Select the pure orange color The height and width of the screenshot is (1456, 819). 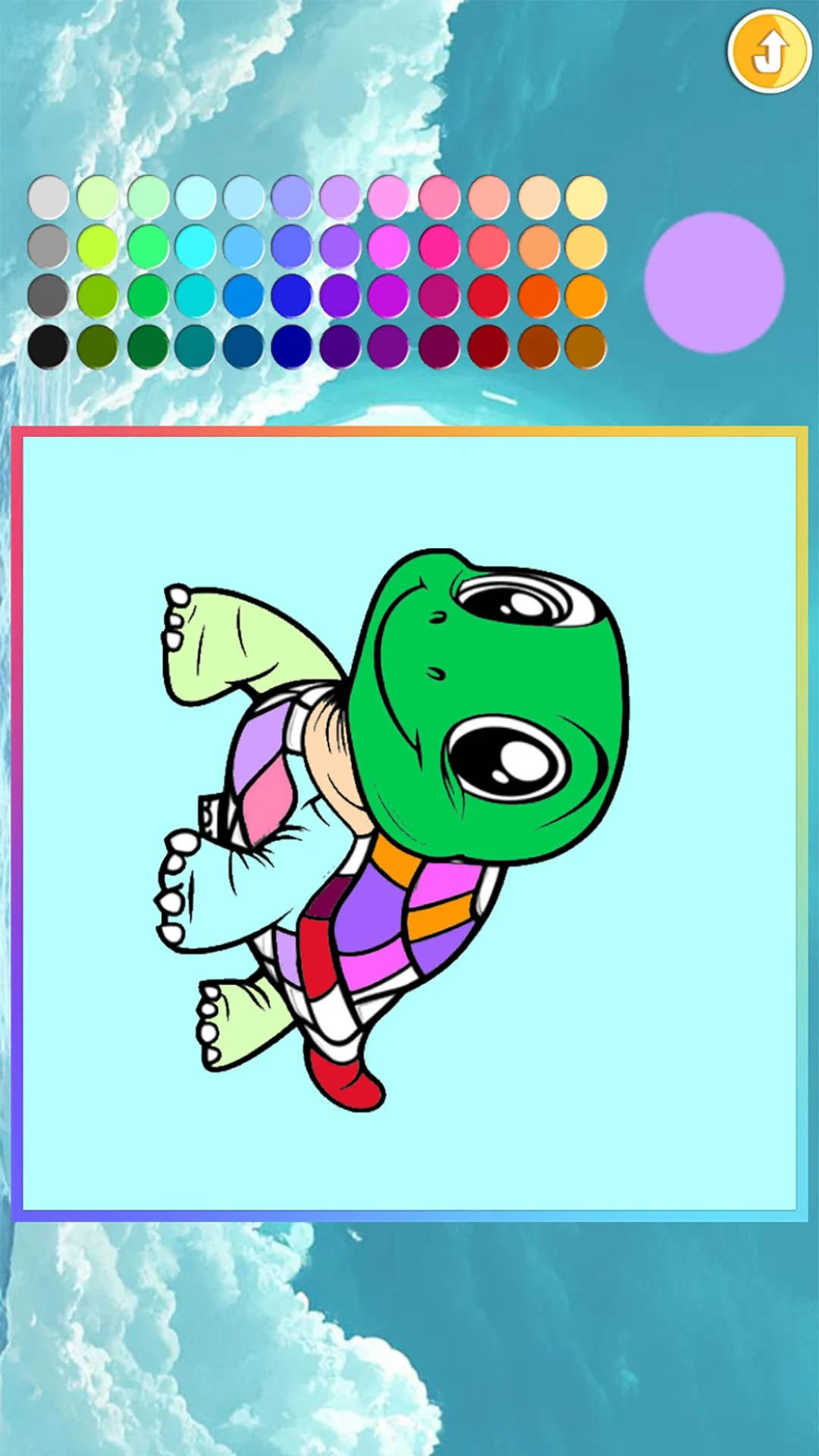pos(586,297)
